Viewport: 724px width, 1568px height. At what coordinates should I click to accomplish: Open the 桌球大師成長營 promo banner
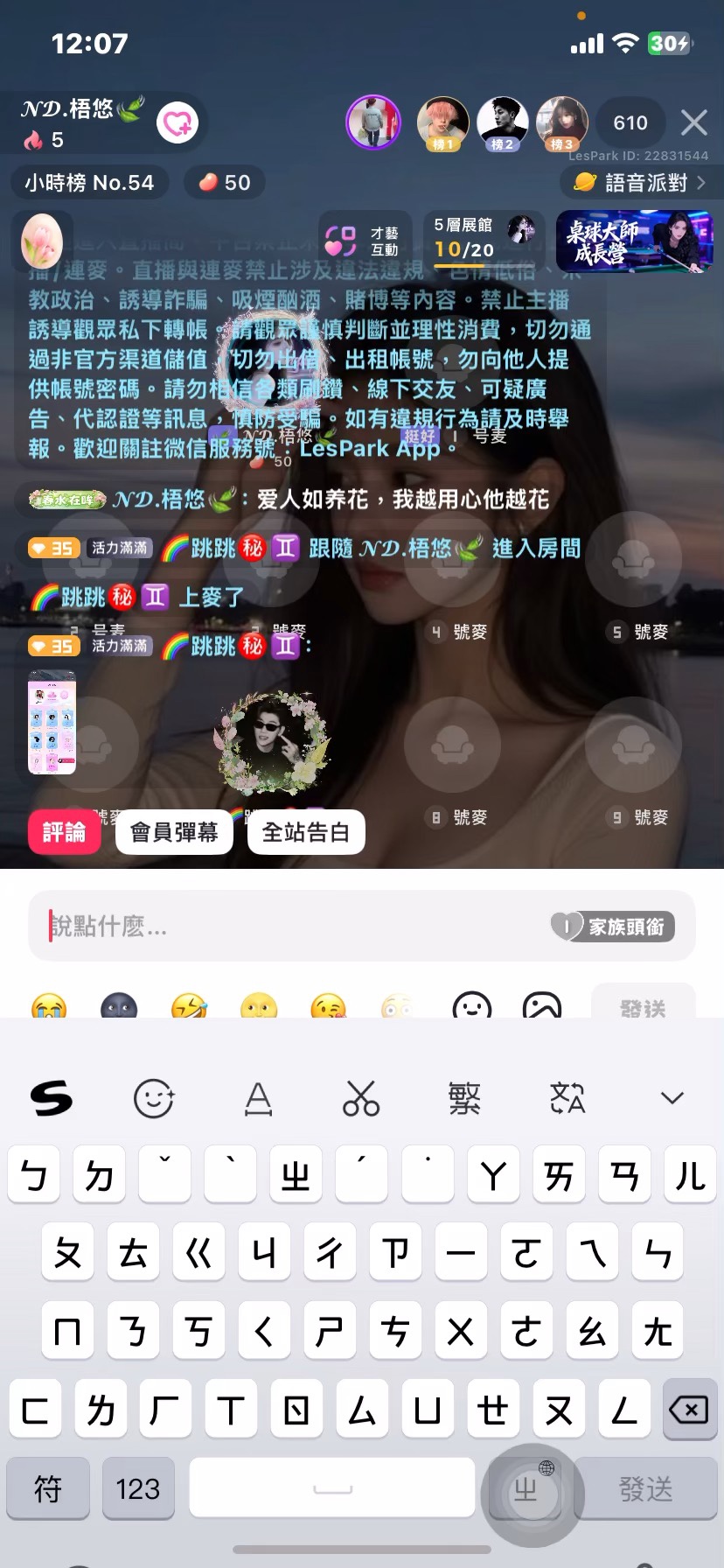point(634,240)
